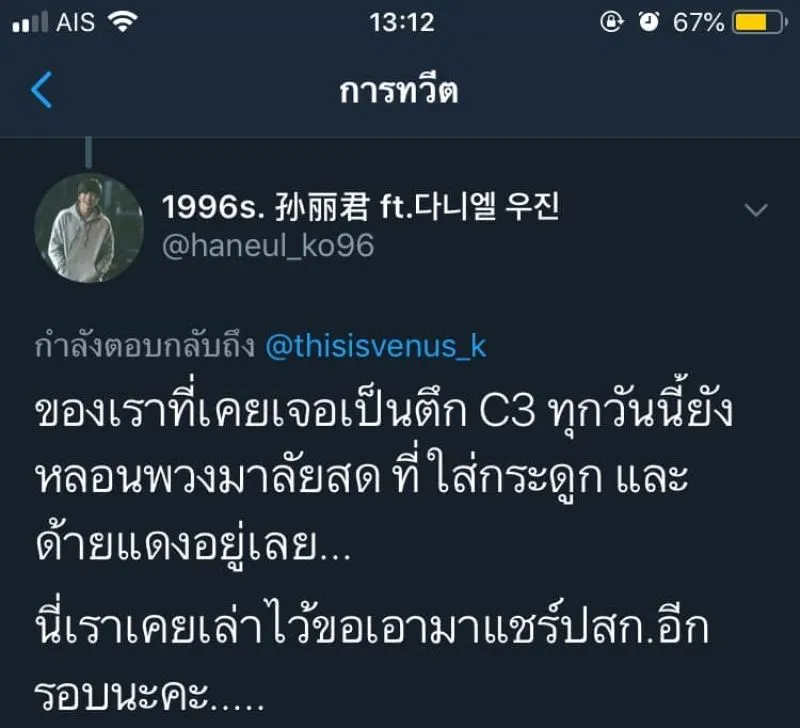800x728 pixels.
Task: Open the @haneul_ko96 username profile
Action: [267, 245]
